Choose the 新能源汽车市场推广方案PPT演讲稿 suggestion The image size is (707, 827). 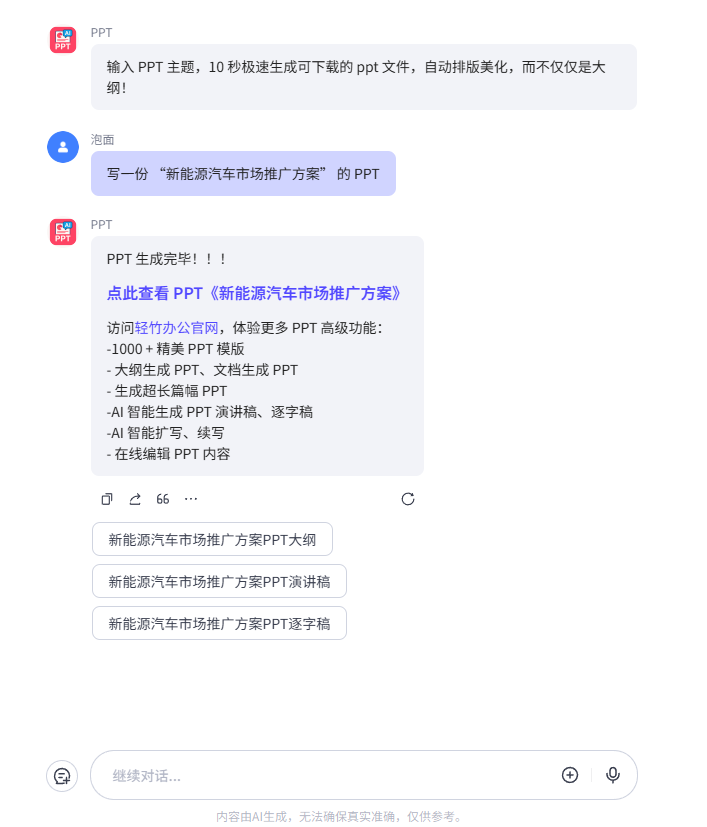coord(219,581)
